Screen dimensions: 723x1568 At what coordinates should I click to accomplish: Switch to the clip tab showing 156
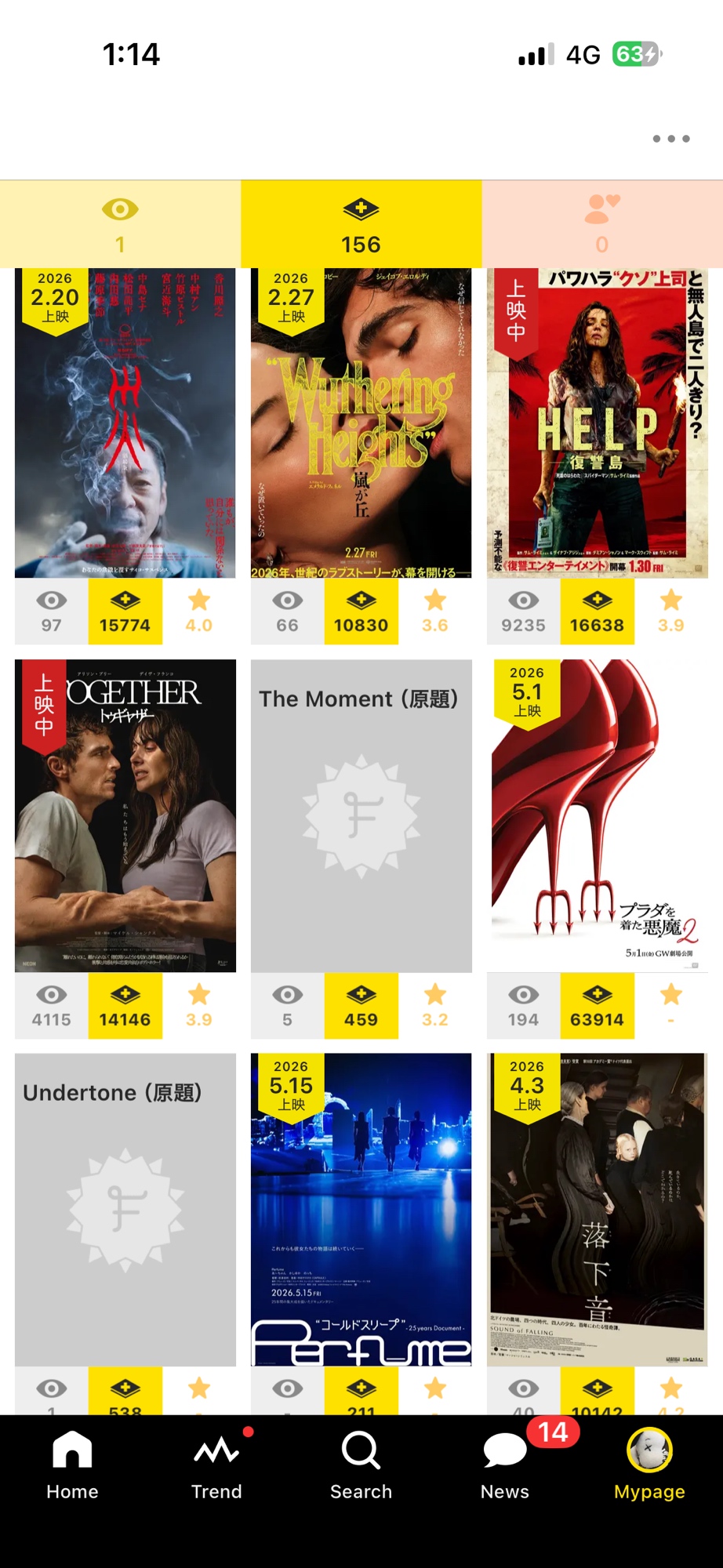pyautogui.click(x=361, y=224)
